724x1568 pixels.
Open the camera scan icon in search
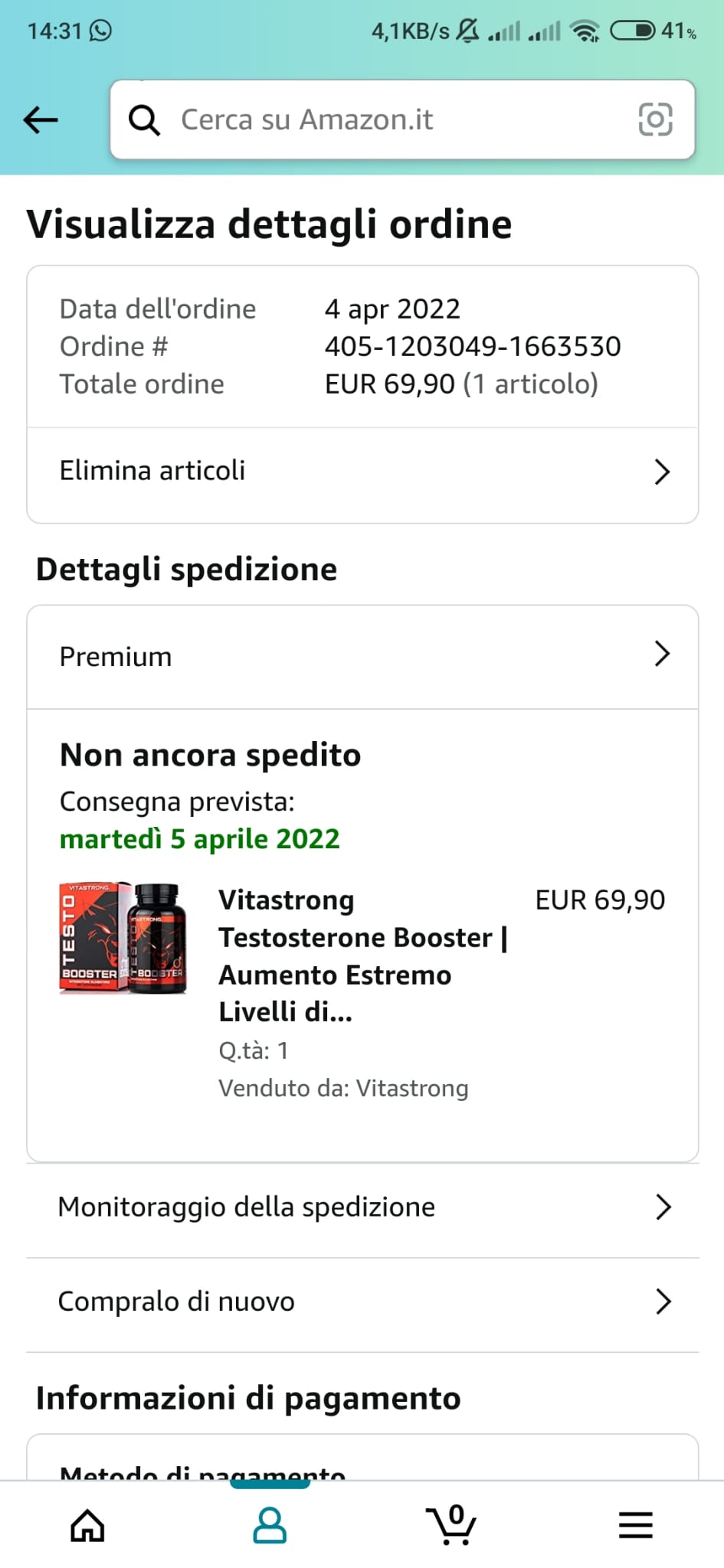click(x=655, y=119)
